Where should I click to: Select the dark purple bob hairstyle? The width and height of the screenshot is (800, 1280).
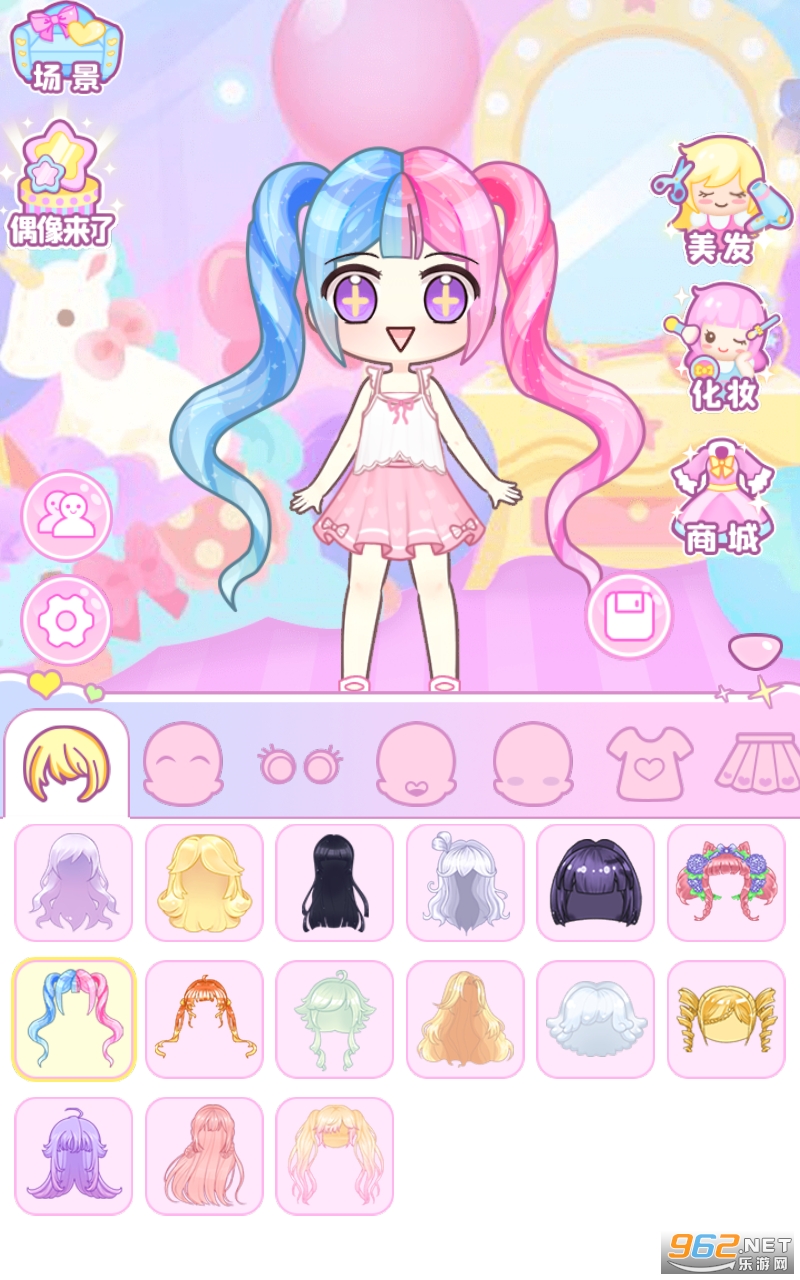tap(595, 882)
